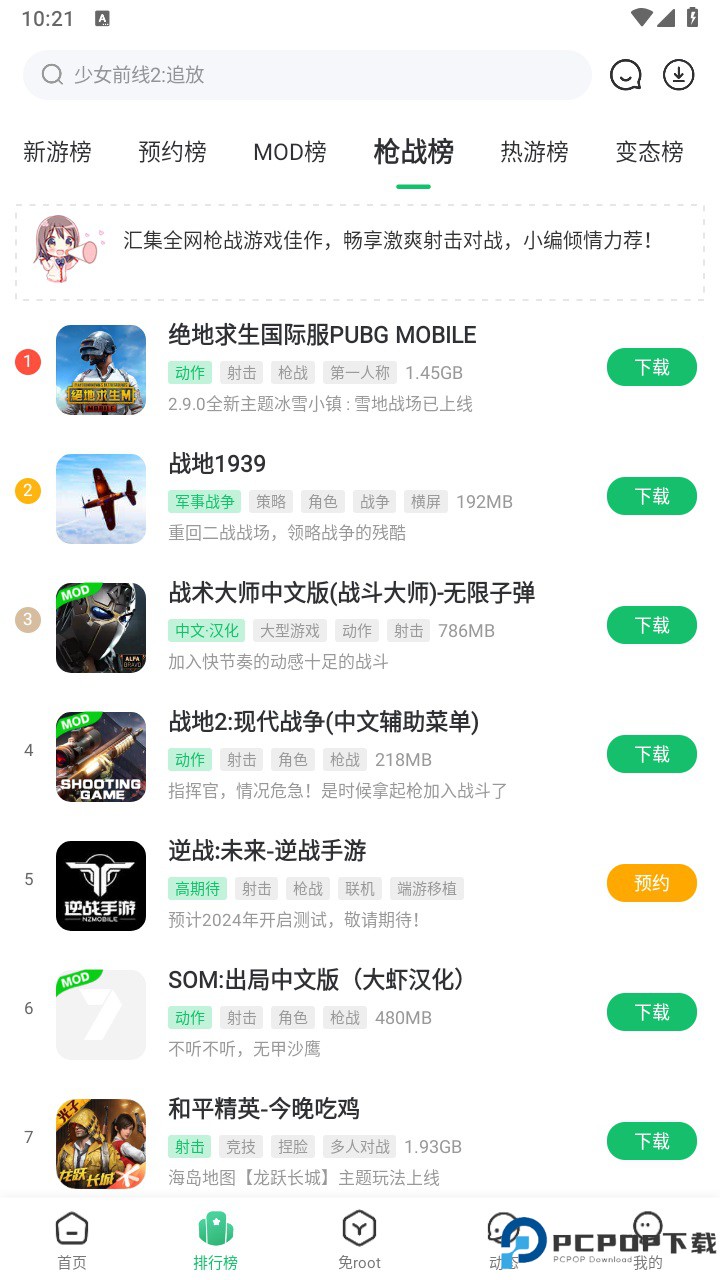Open the 逆战:未来-逆战手游 game details
Viewport: 720px width, 1280px height.
click(x=267, y=852)
